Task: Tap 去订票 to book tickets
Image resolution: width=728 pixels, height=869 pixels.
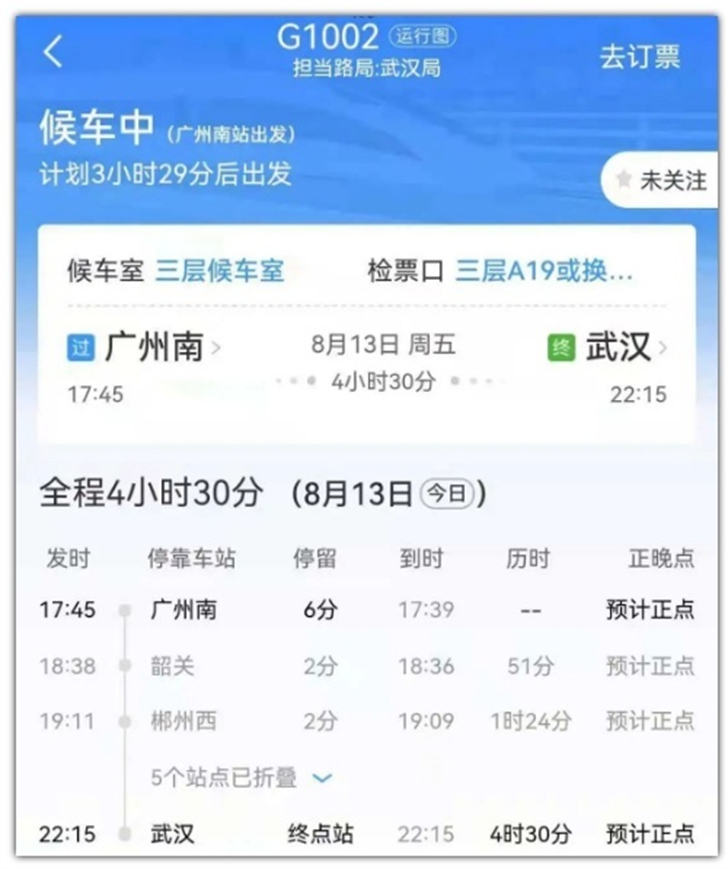Action: pos(640,57)
